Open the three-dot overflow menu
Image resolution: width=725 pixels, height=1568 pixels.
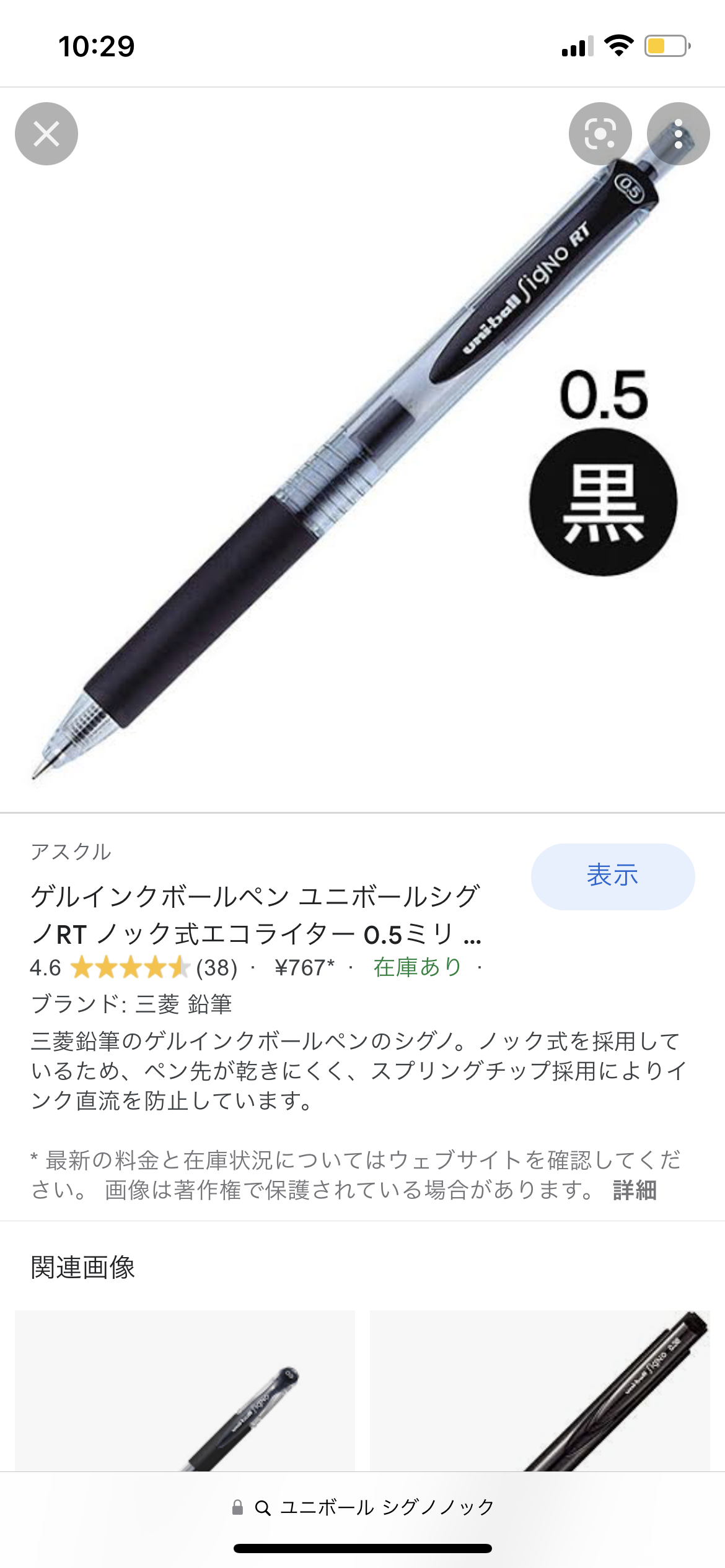678,134
